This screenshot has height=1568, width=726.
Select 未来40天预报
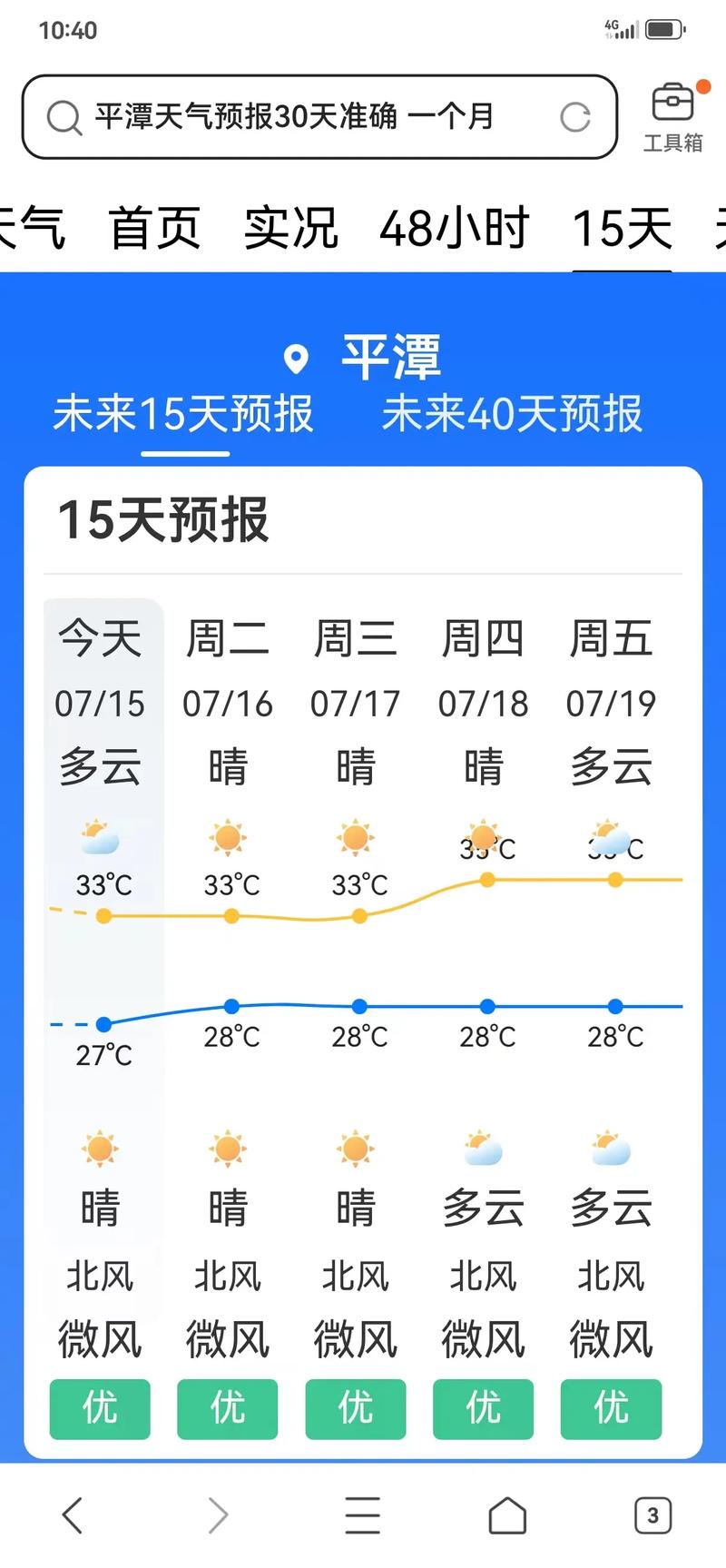[512, 415]
